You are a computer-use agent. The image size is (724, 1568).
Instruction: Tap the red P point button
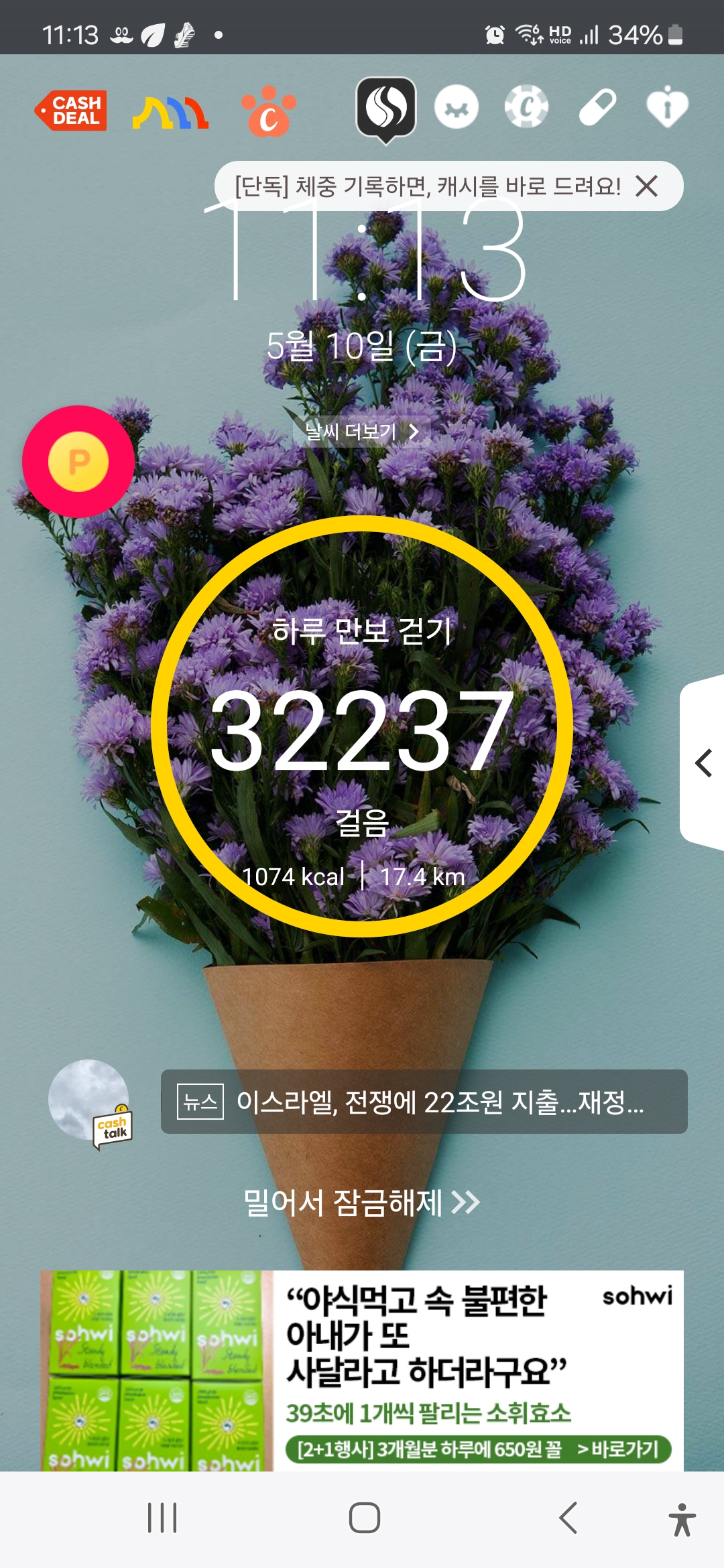pyautogui.click(x=78, y=461)
